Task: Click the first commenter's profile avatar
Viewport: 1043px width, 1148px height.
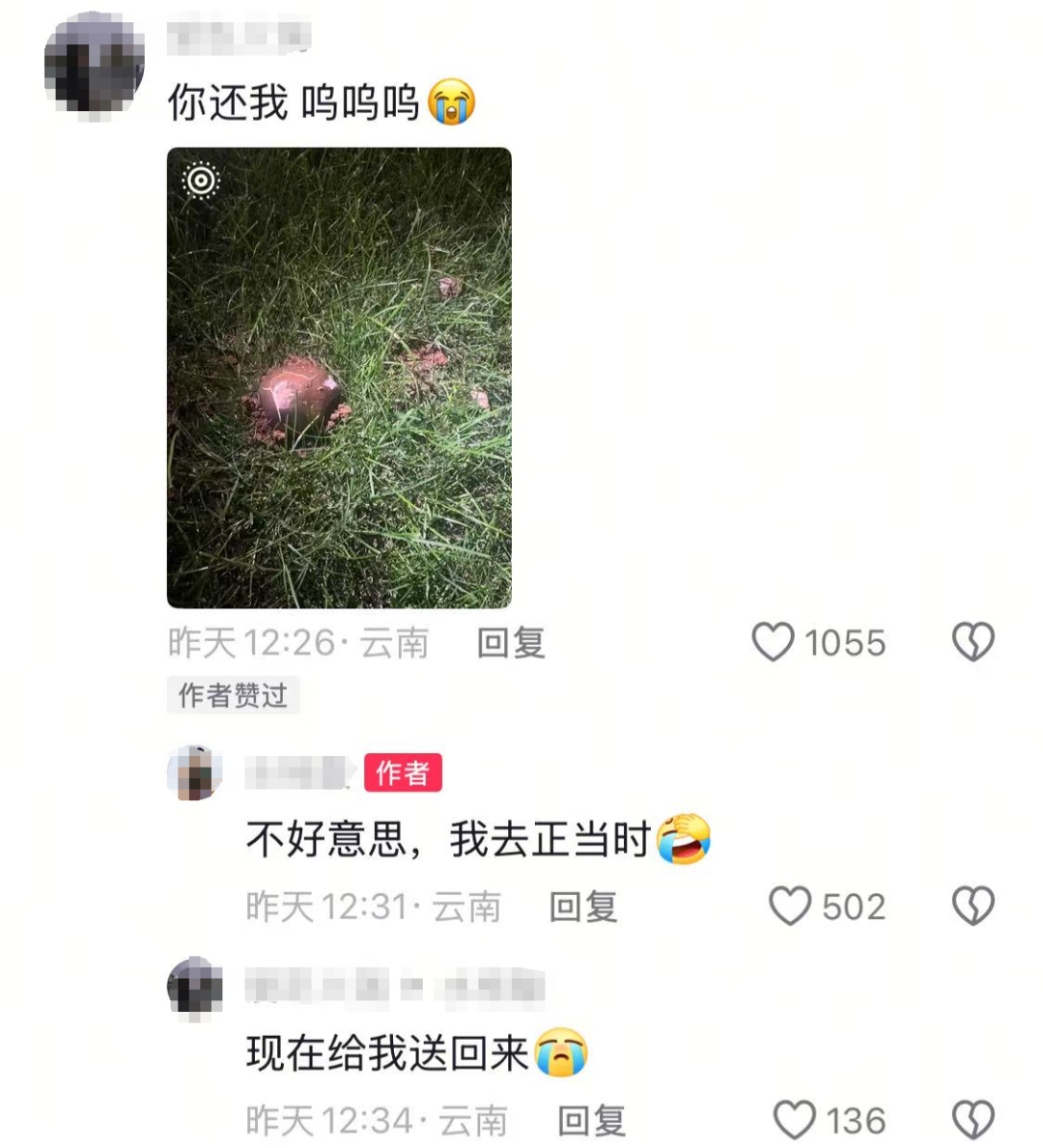Action: click(x=92, y=58)
